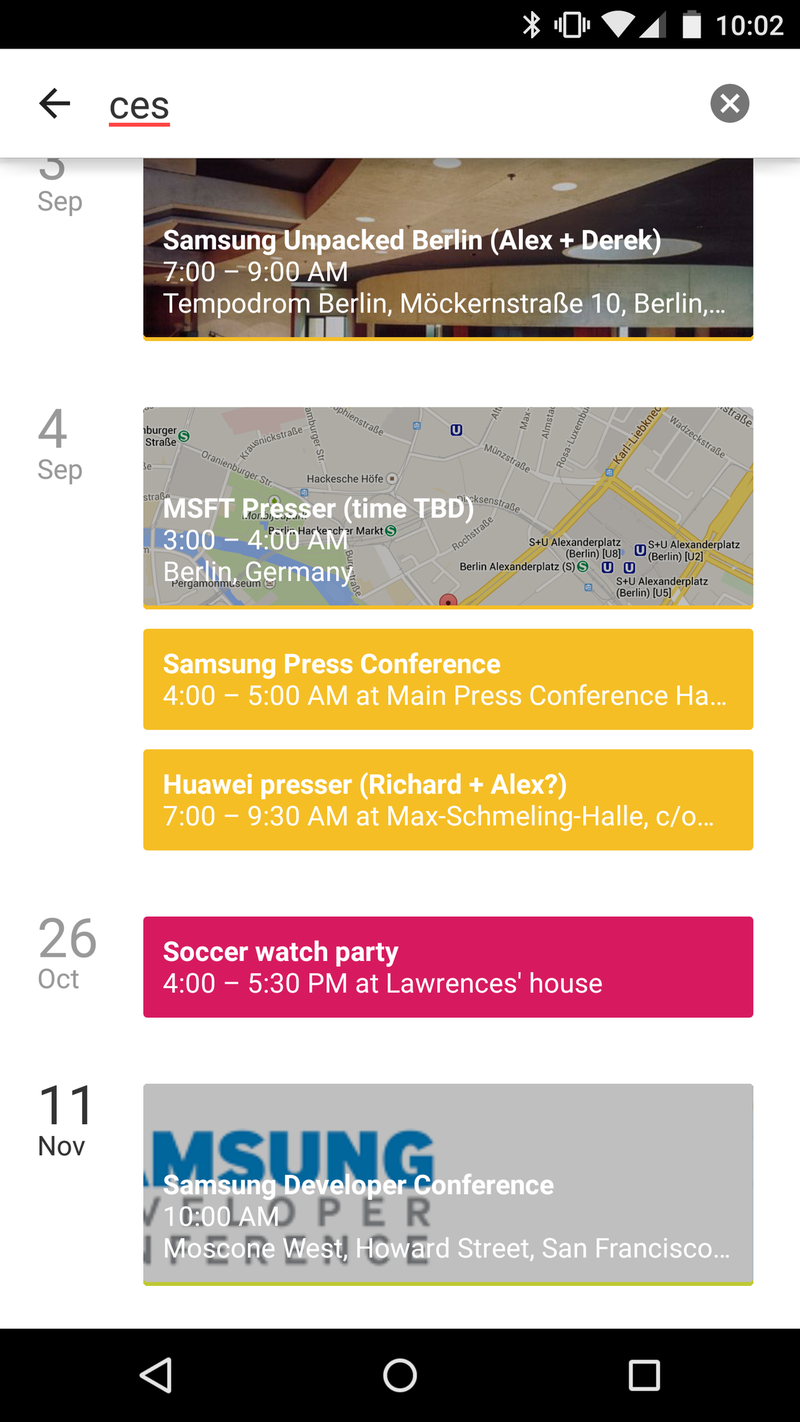Open MSFT Presser event card
800x1422 pixels.
tap(448, 507)
